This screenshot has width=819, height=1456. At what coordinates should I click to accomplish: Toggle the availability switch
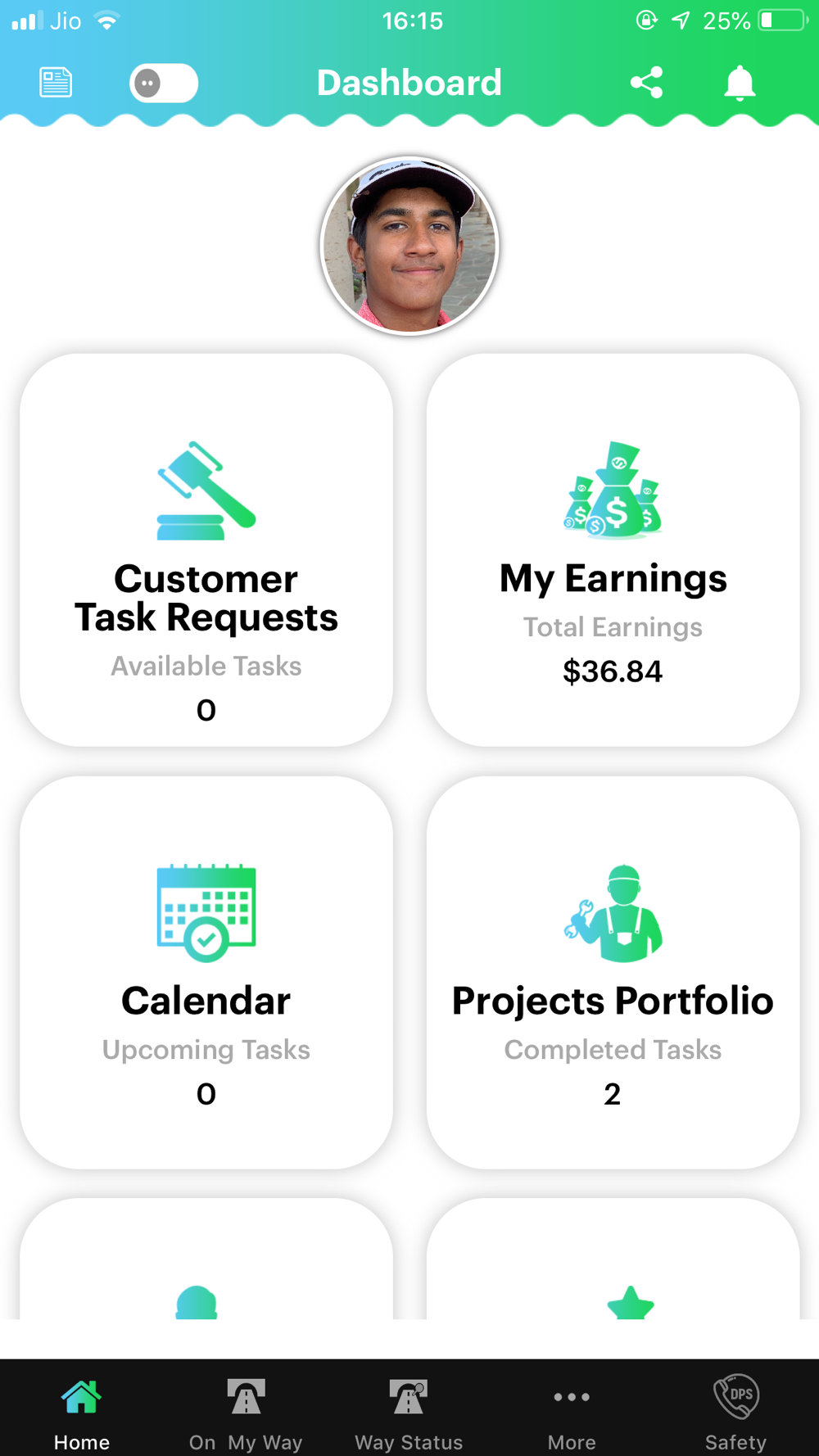point(164,83)
